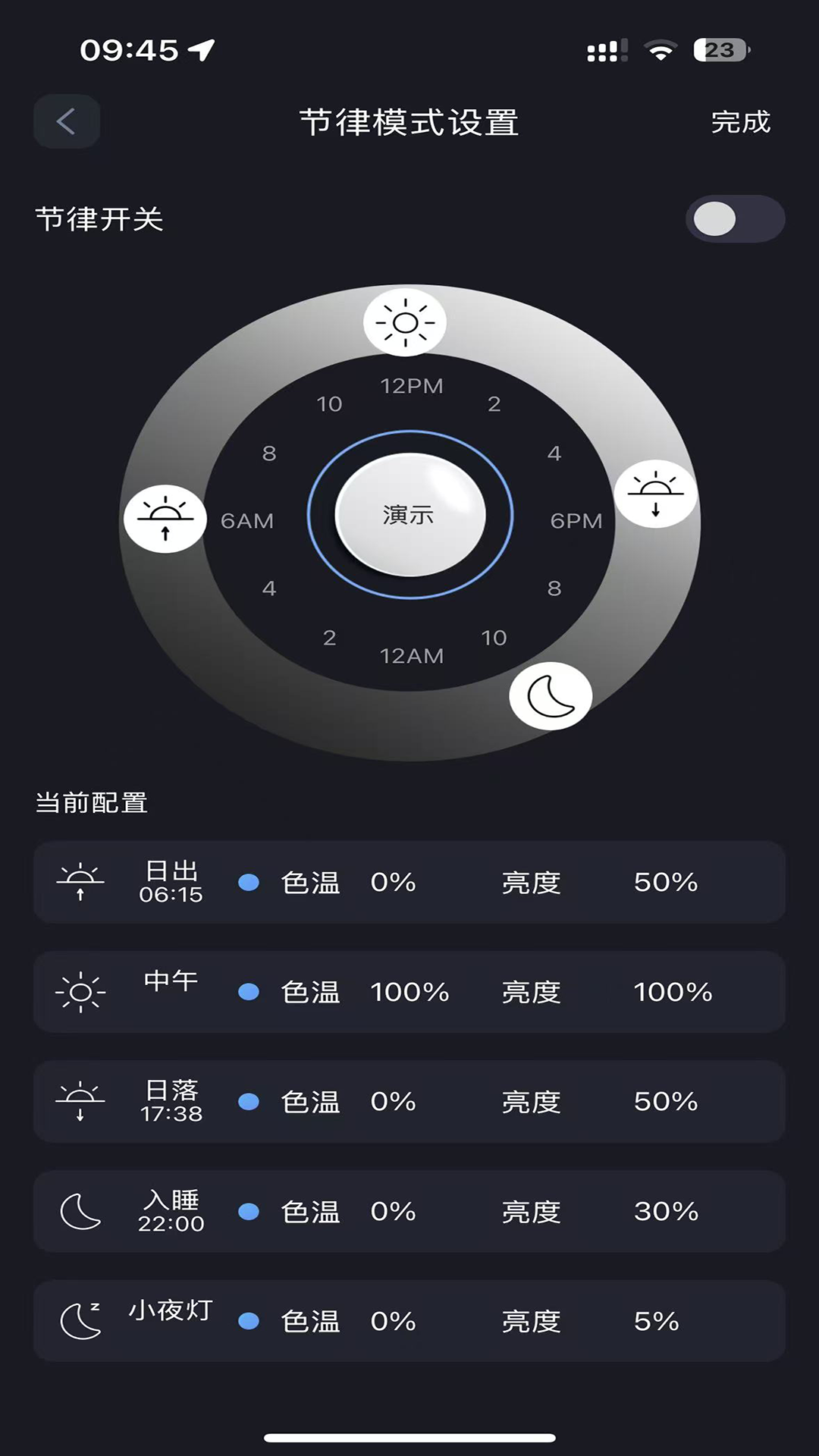Click the 100% brightness value for 中午
This screenshot has width=819, height=1456.
[673, 991]
